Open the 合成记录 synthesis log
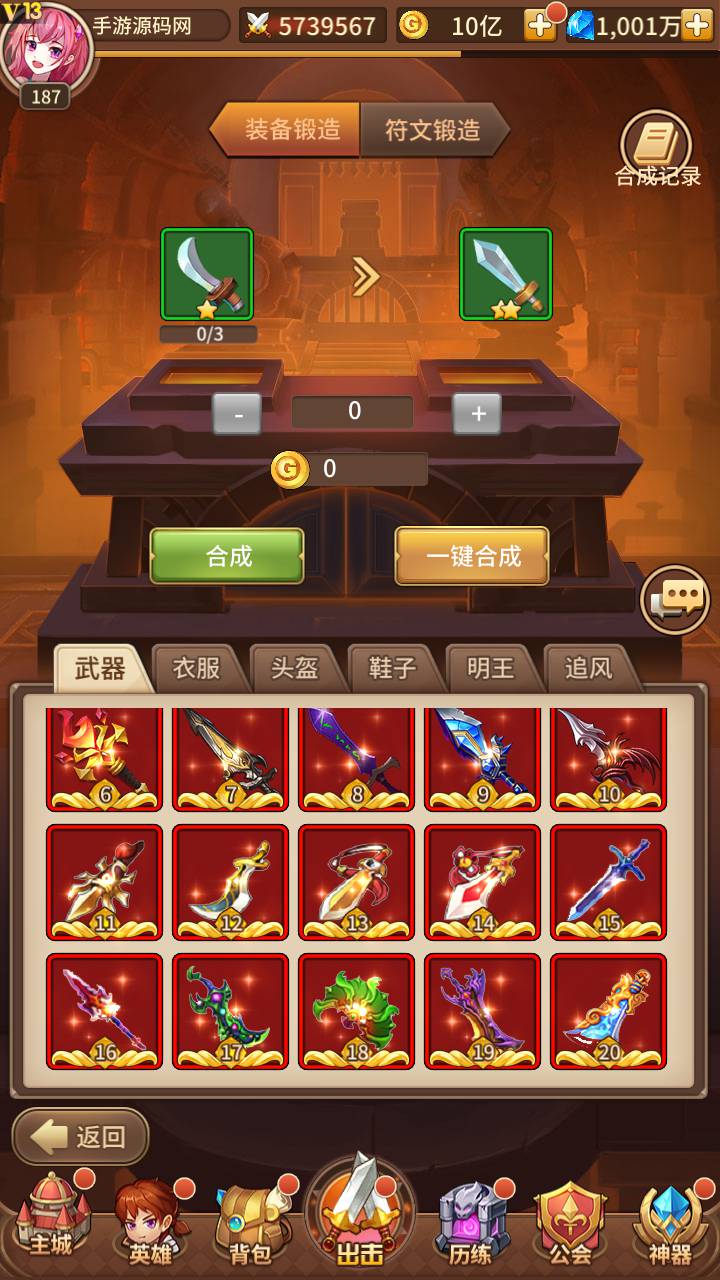 (x=657, y=150)
